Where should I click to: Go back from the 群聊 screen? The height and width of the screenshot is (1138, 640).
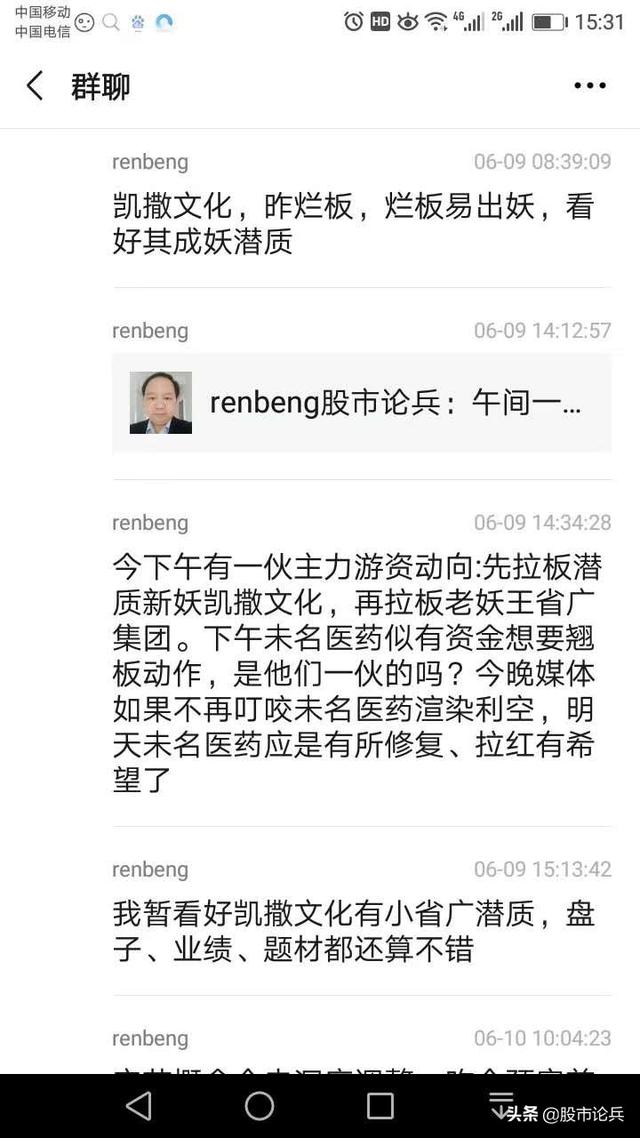(x=34, y=86)
